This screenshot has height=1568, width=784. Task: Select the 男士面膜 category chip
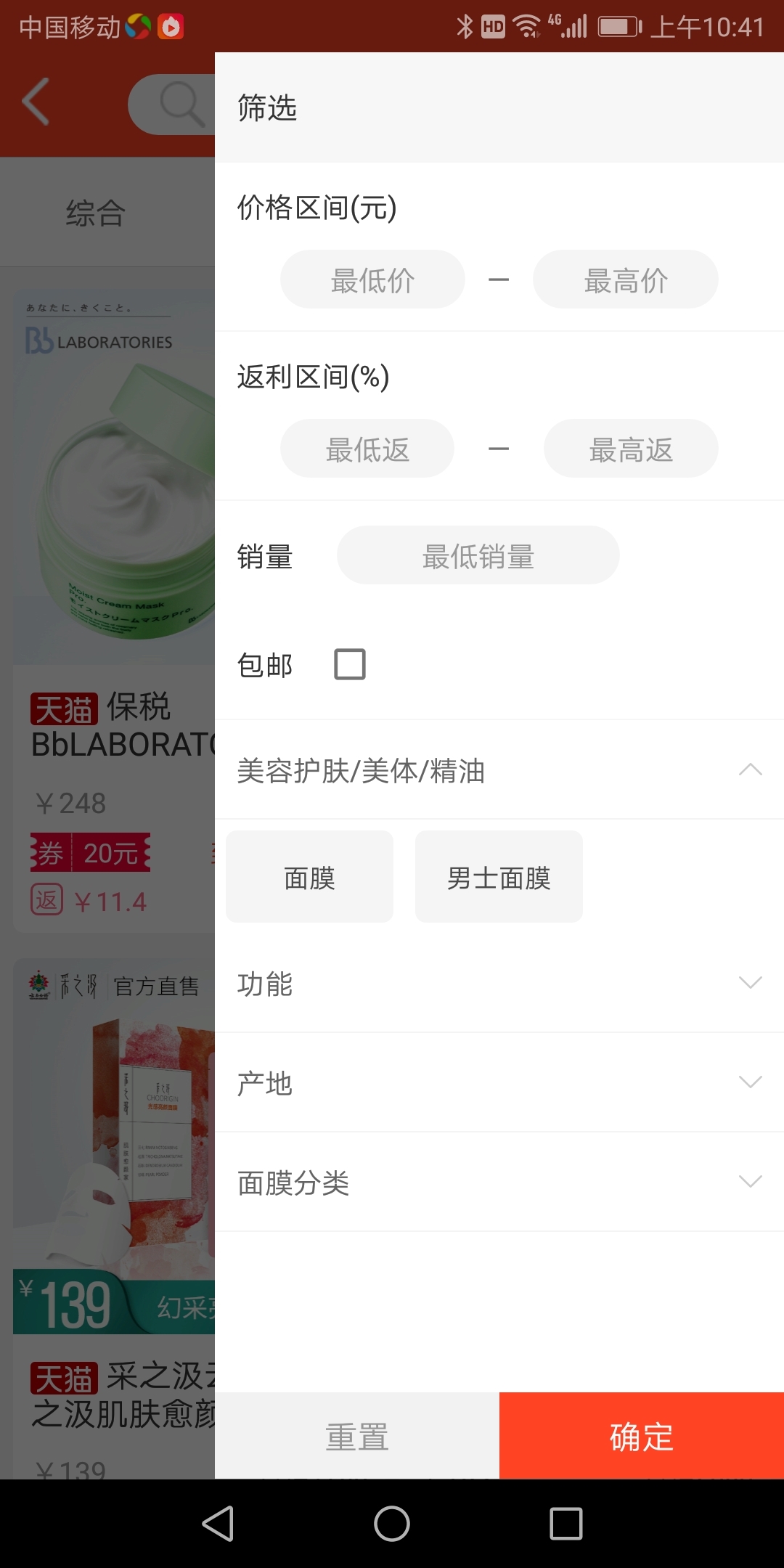pos(499,877)
